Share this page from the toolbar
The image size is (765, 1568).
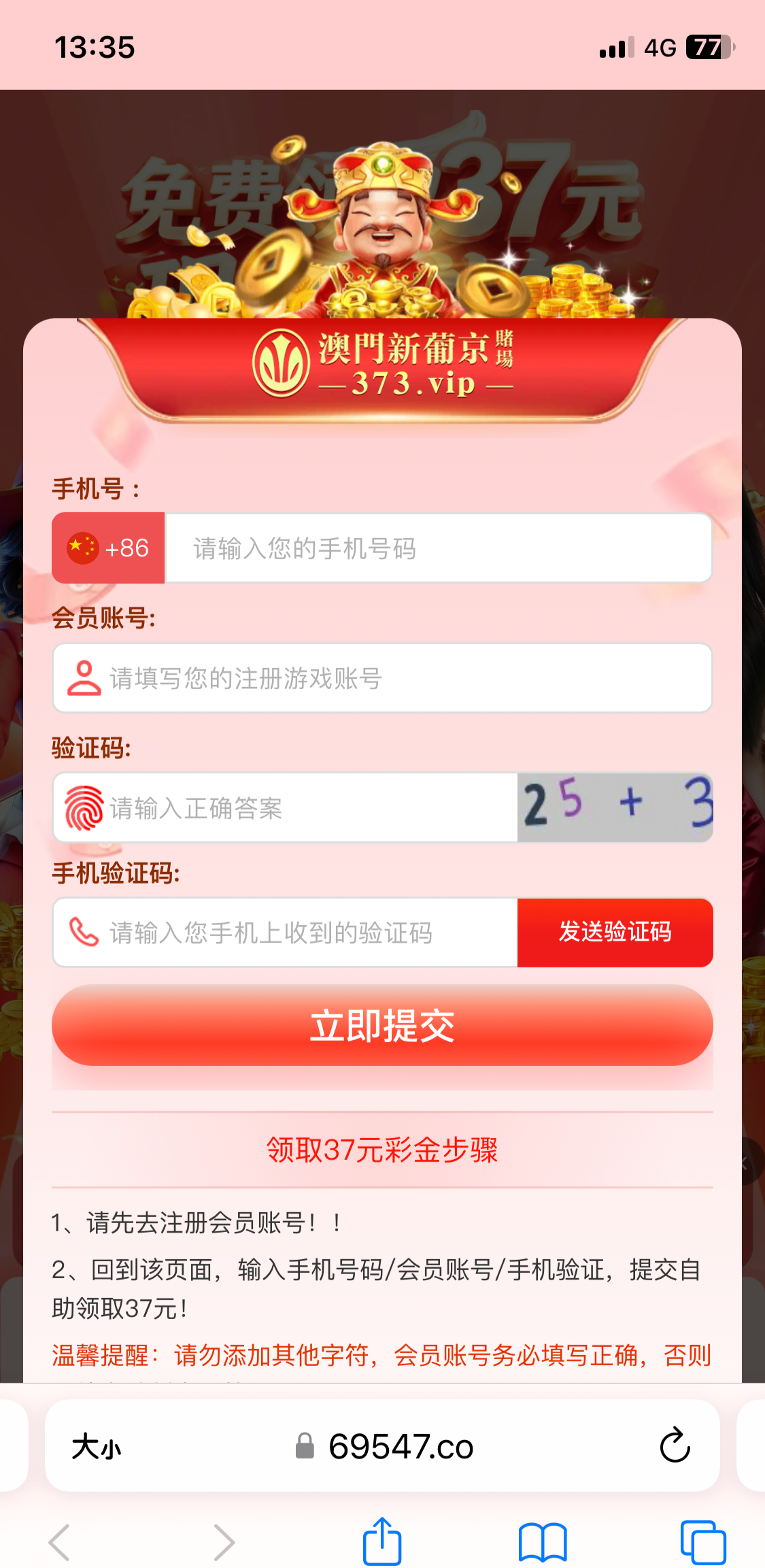[x=382, y=1540]
